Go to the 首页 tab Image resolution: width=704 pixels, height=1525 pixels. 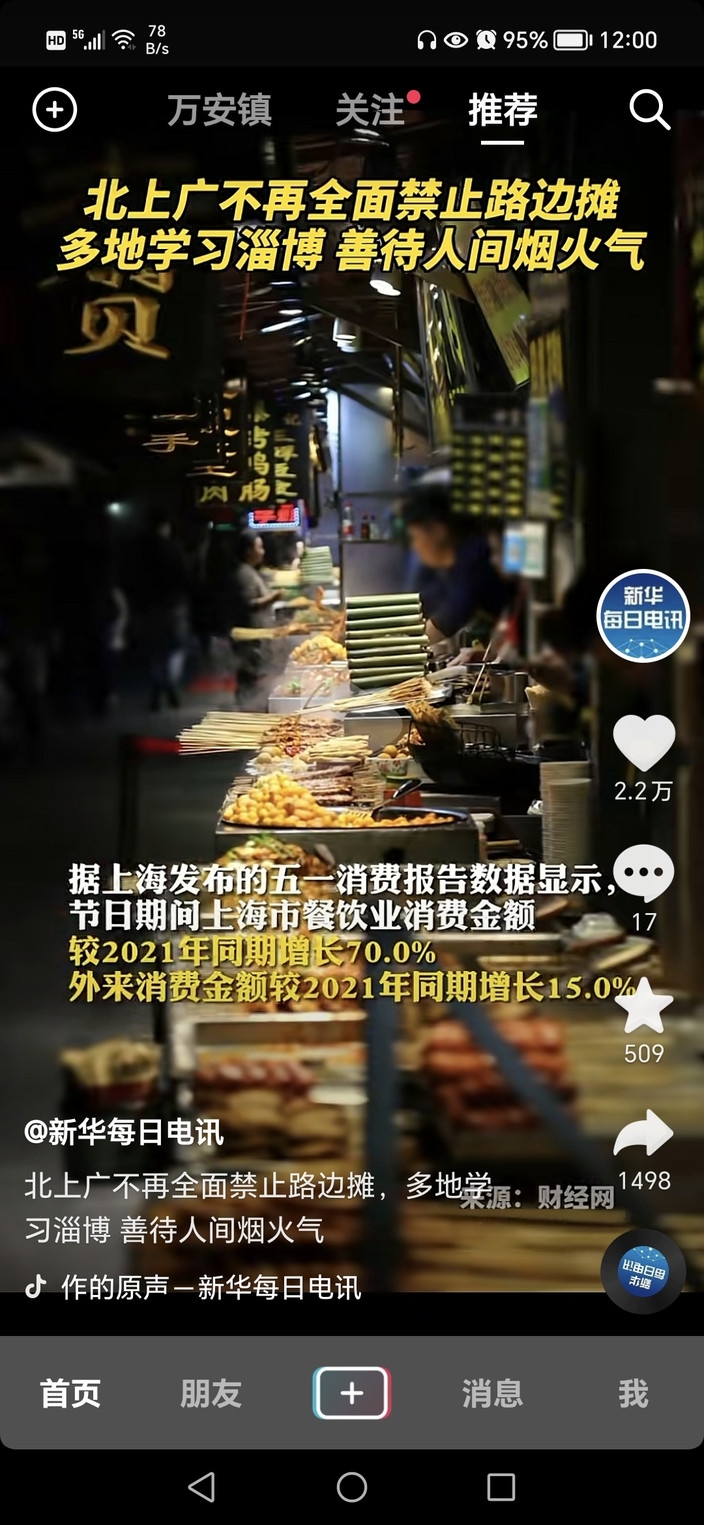[x=70, y=1393]
